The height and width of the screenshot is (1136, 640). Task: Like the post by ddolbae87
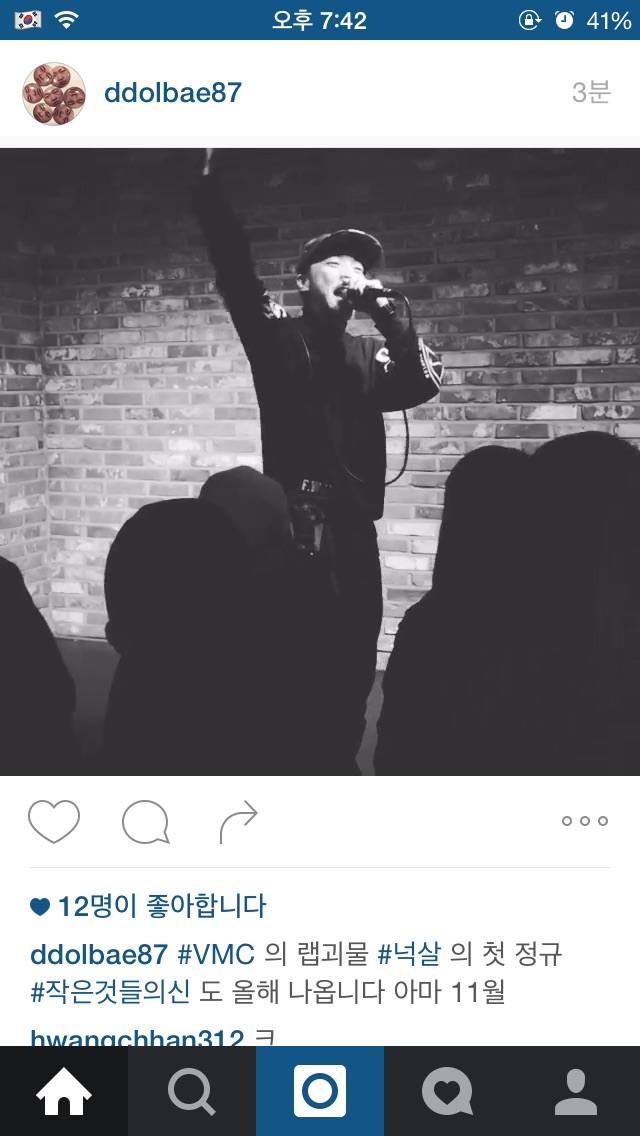pos(54,821)
